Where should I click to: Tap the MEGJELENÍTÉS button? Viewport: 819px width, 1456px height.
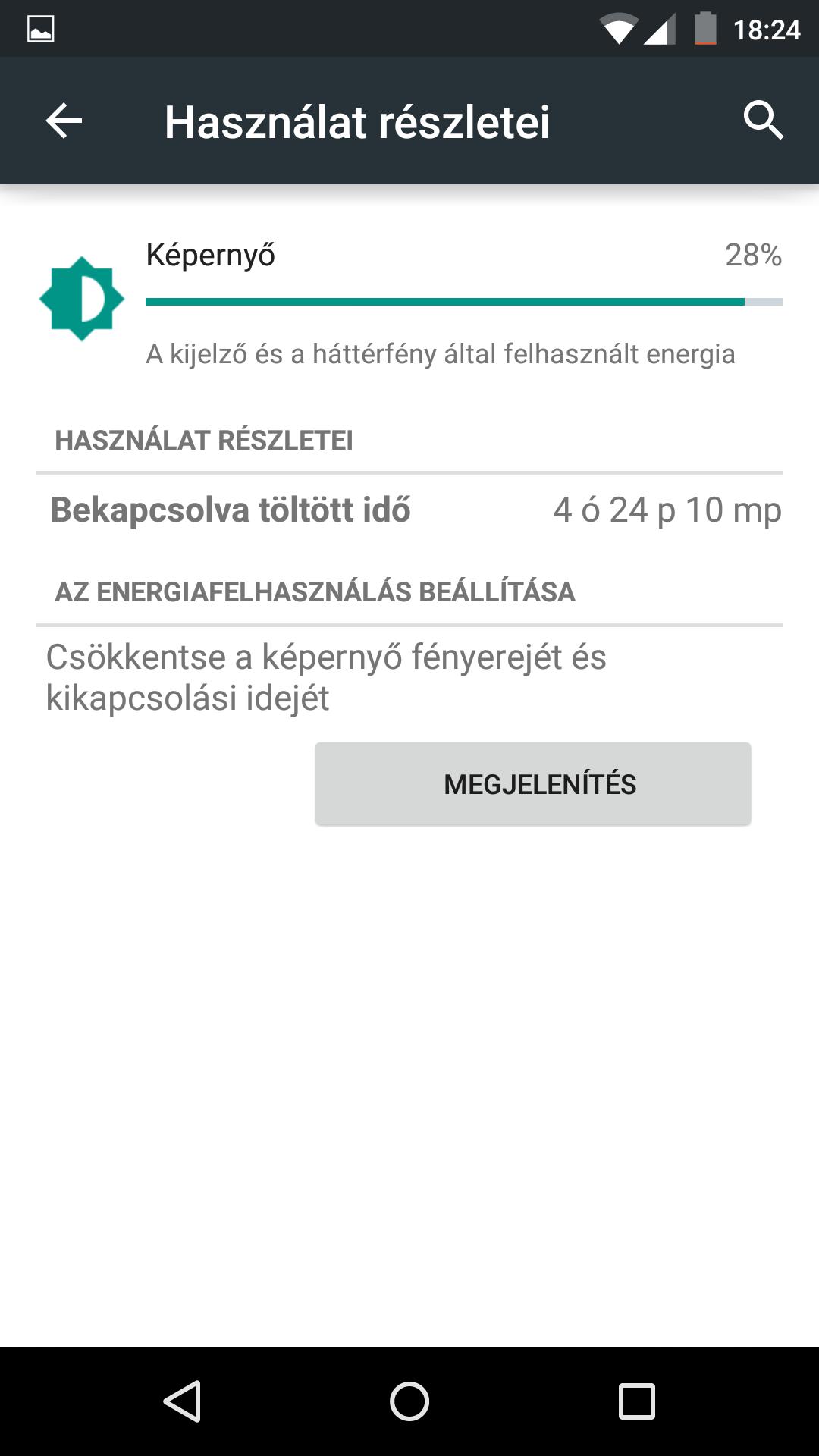pyautogui.click(x=533, y=783)
